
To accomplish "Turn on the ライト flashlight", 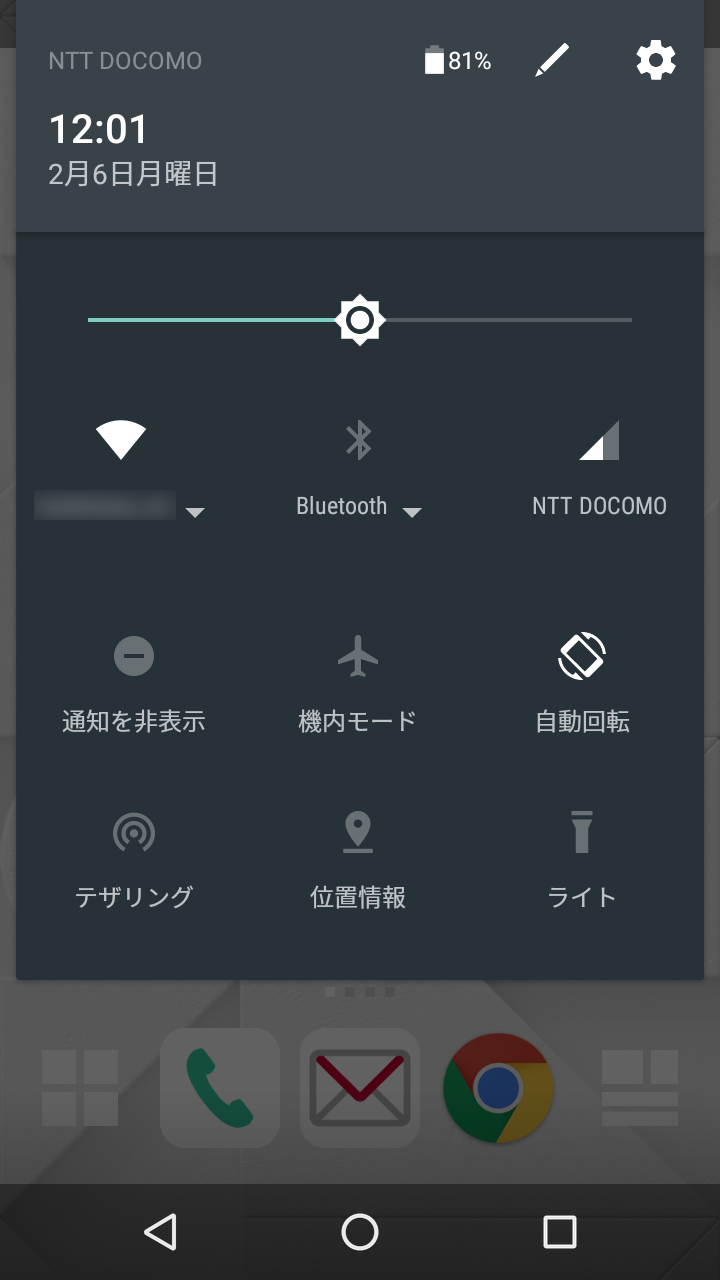I will click(582, 832).
